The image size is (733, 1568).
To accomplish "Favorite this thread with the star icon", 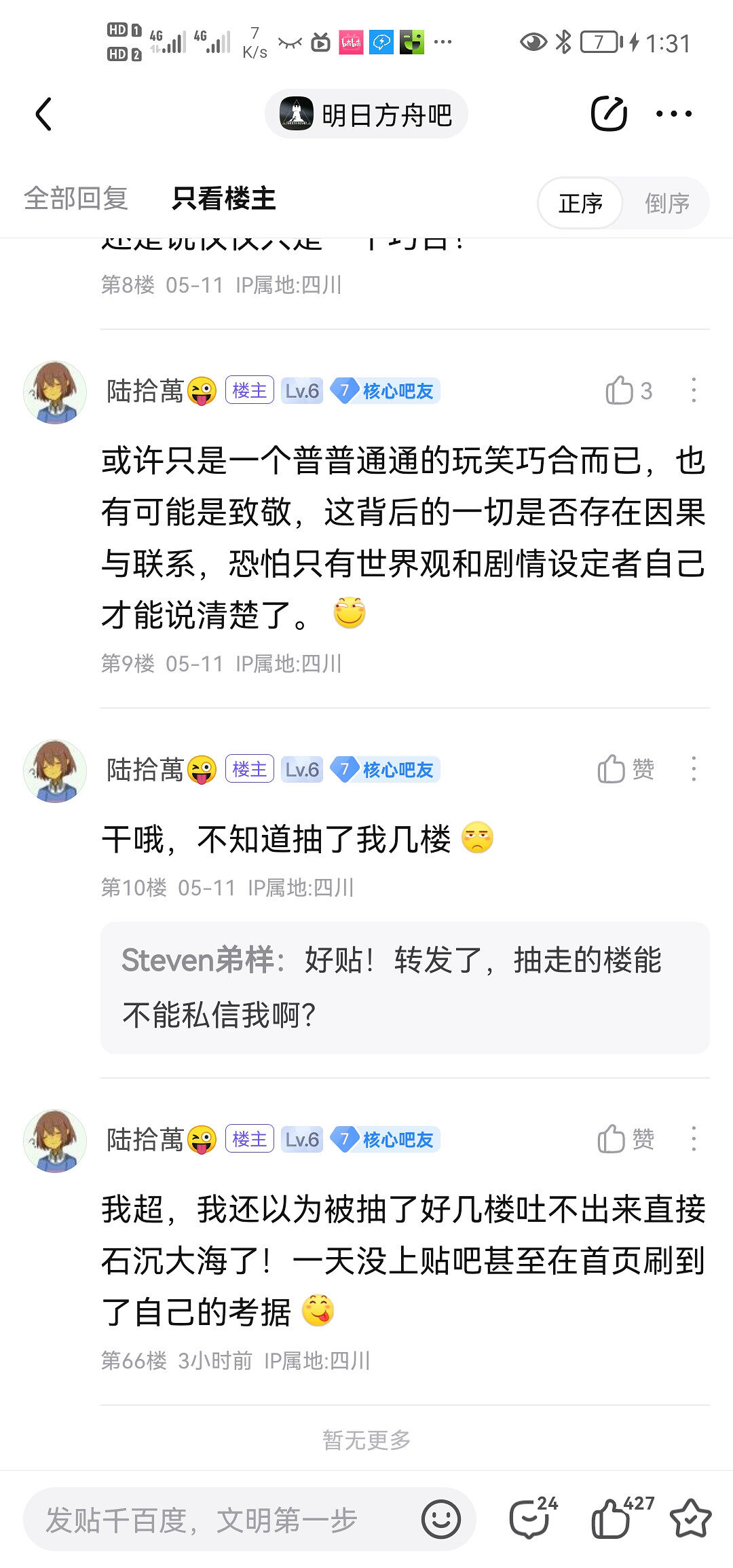I will (x=690, y=1518).
